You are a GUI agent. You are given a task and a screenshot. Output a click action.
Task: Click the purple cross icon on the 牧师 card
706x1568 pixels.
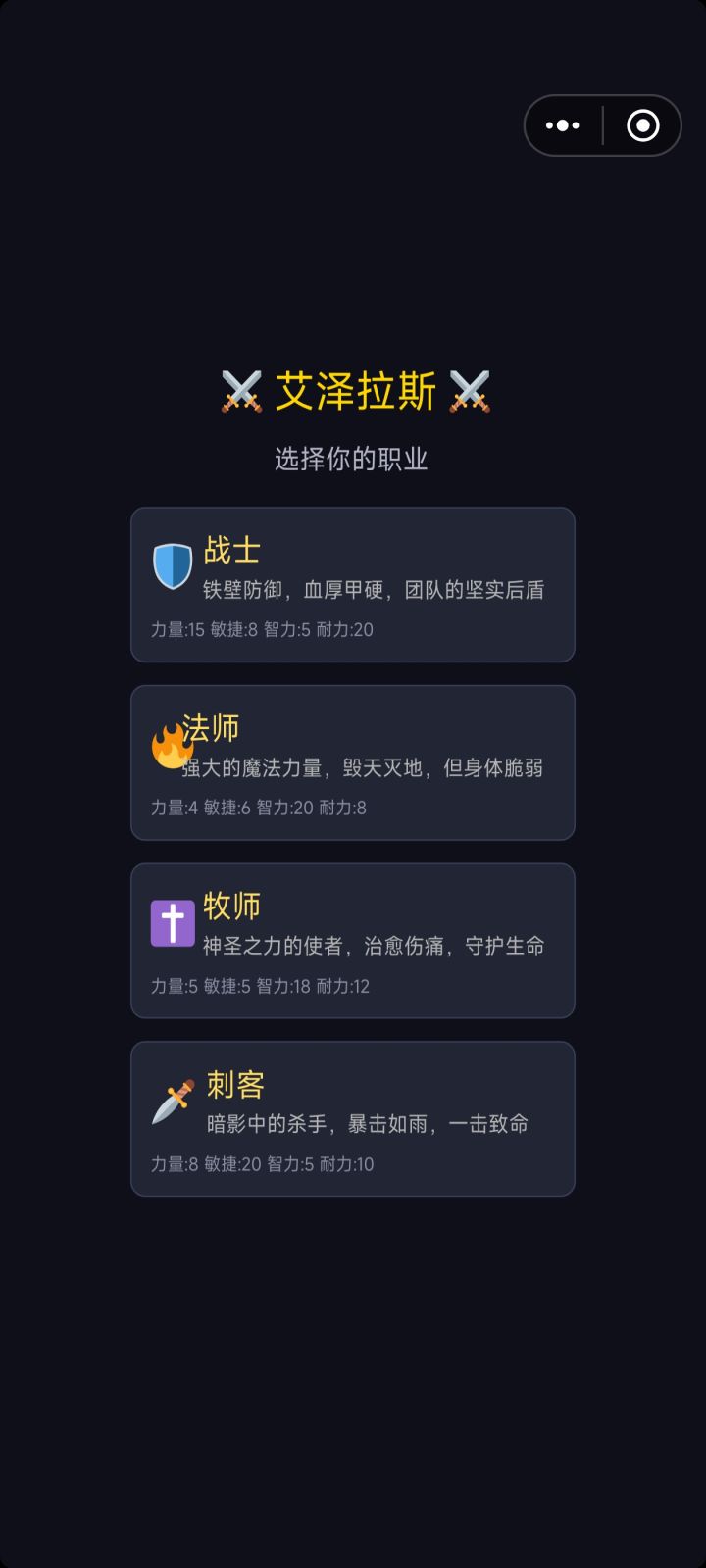point(171,923)
